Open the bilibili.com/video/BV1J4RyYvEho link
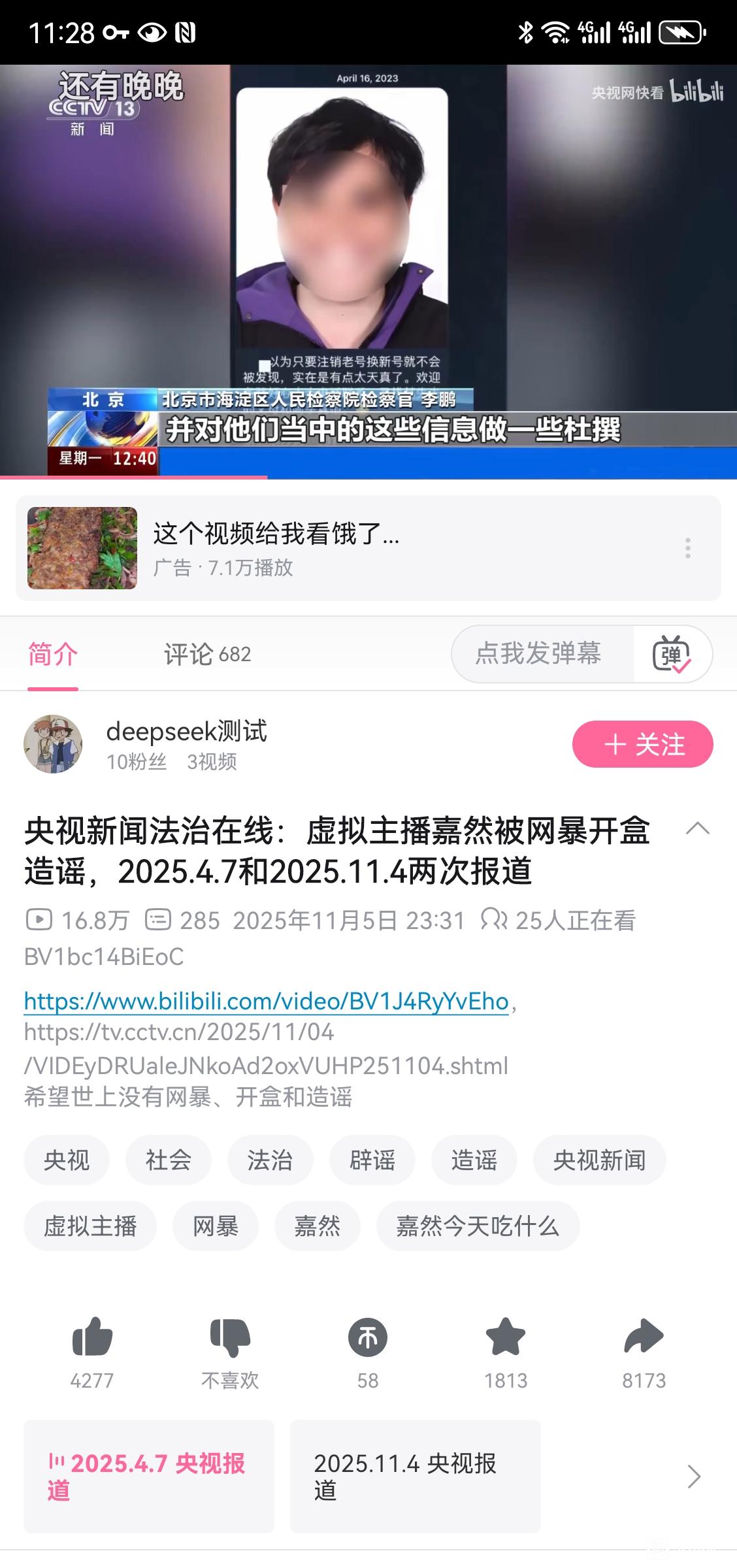 pos(266,1002)
